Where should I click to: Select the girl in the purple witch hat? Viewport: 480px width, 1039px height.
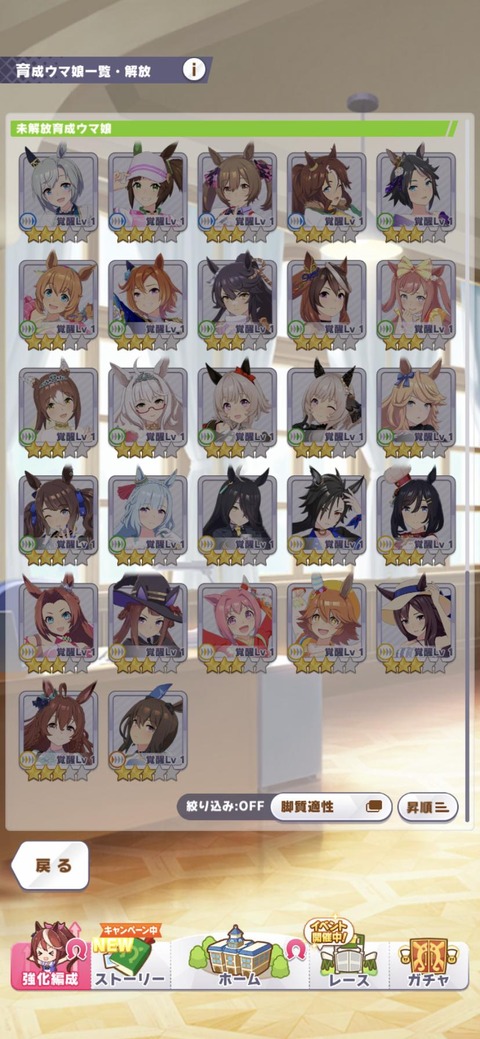[148, 628]
